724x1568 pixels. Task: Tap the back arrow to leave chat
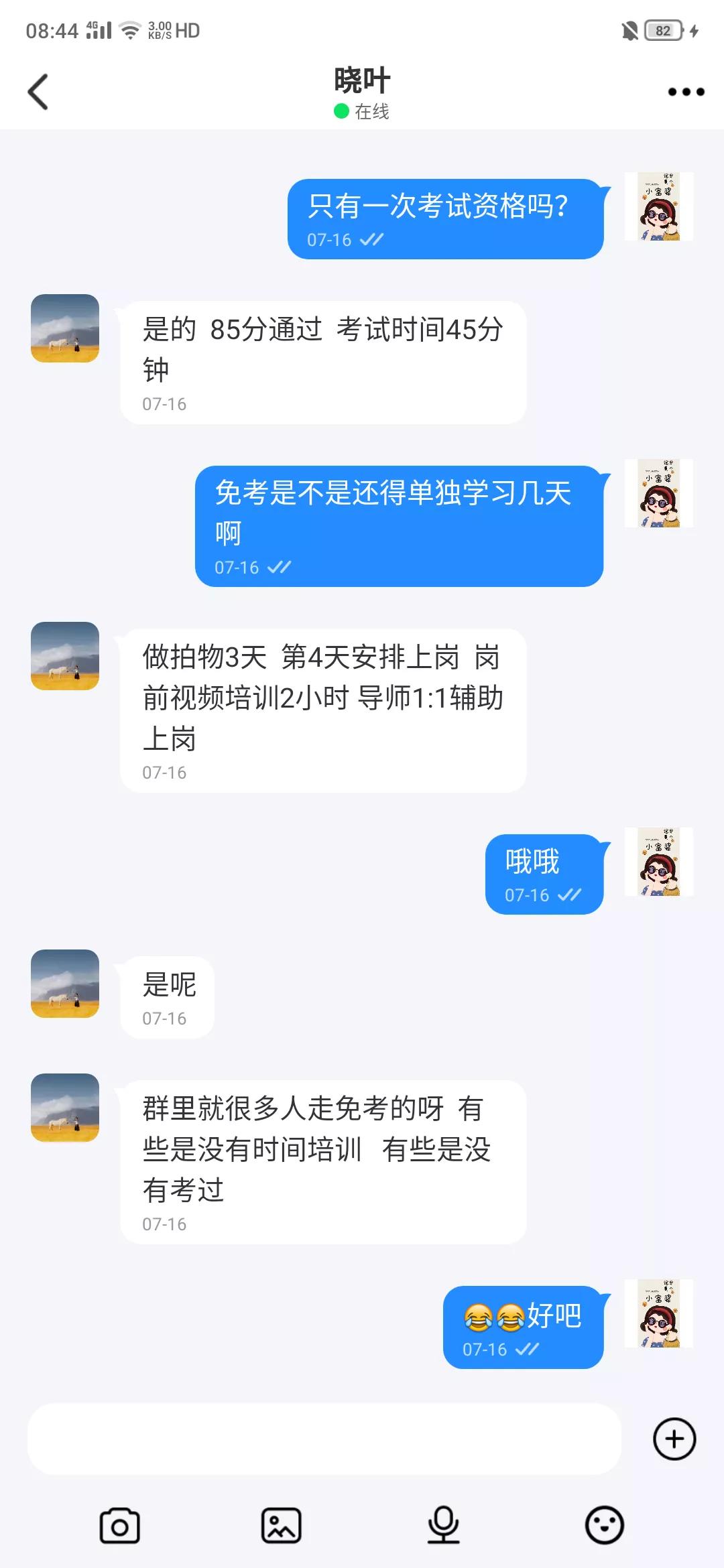pyautogui.click(x=38, y=90)
